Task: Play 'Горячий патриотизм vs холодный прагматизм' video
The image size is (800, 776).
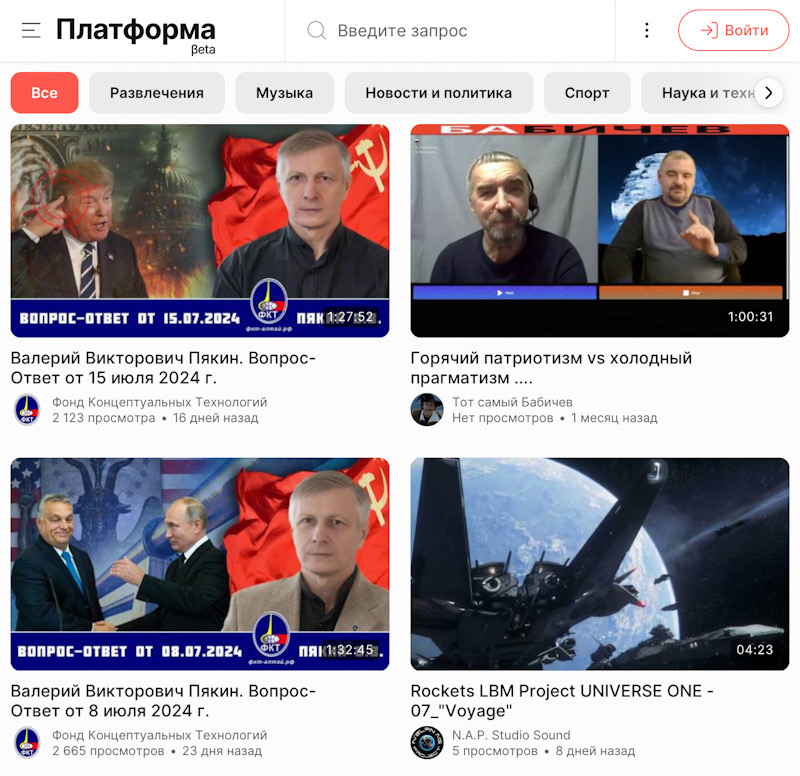Action: click(600, 230)
